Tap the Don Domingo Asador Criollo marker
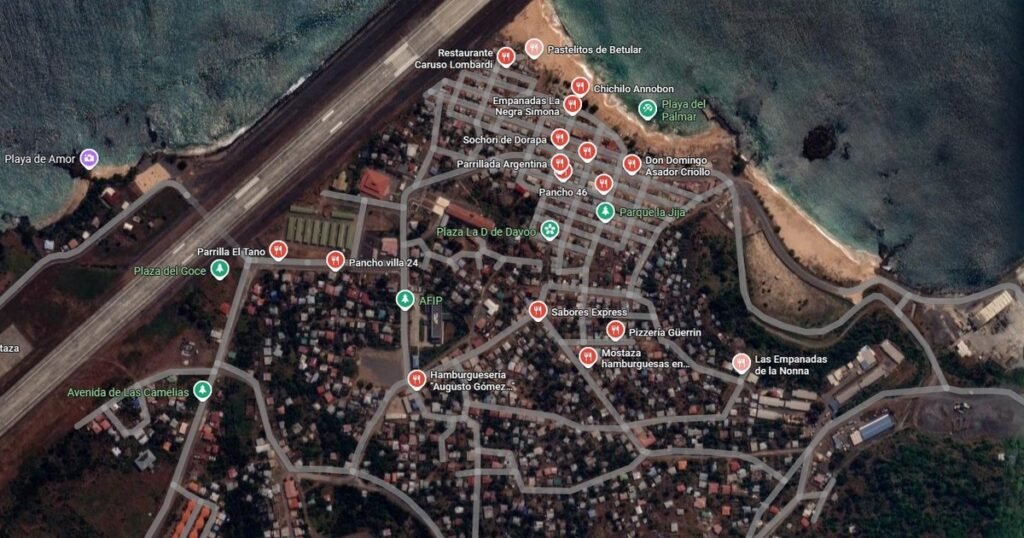Image resolution: width=1024 pixels, height=538 pixels. tap(631, 163)
